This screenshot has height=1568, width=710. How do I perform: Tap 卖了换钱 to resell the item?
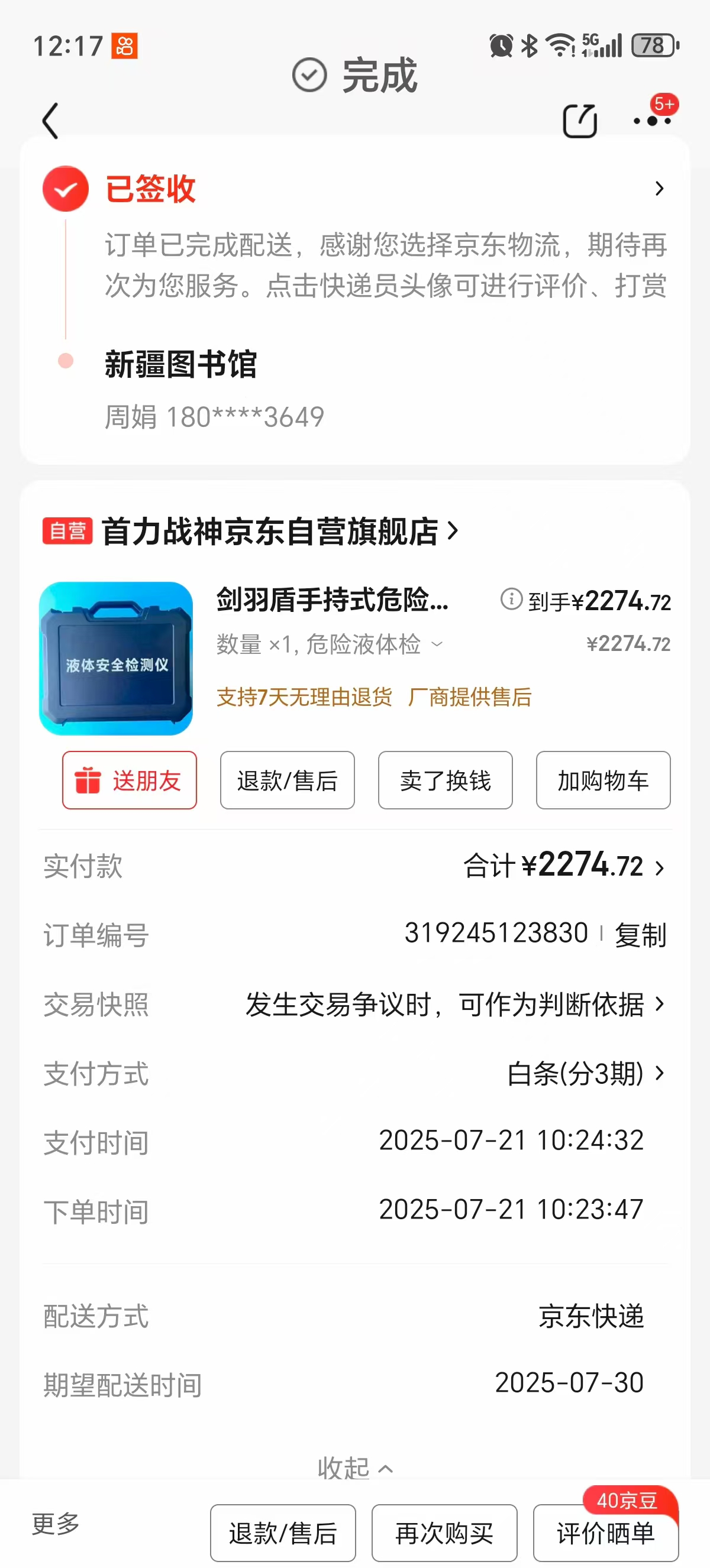445,780
